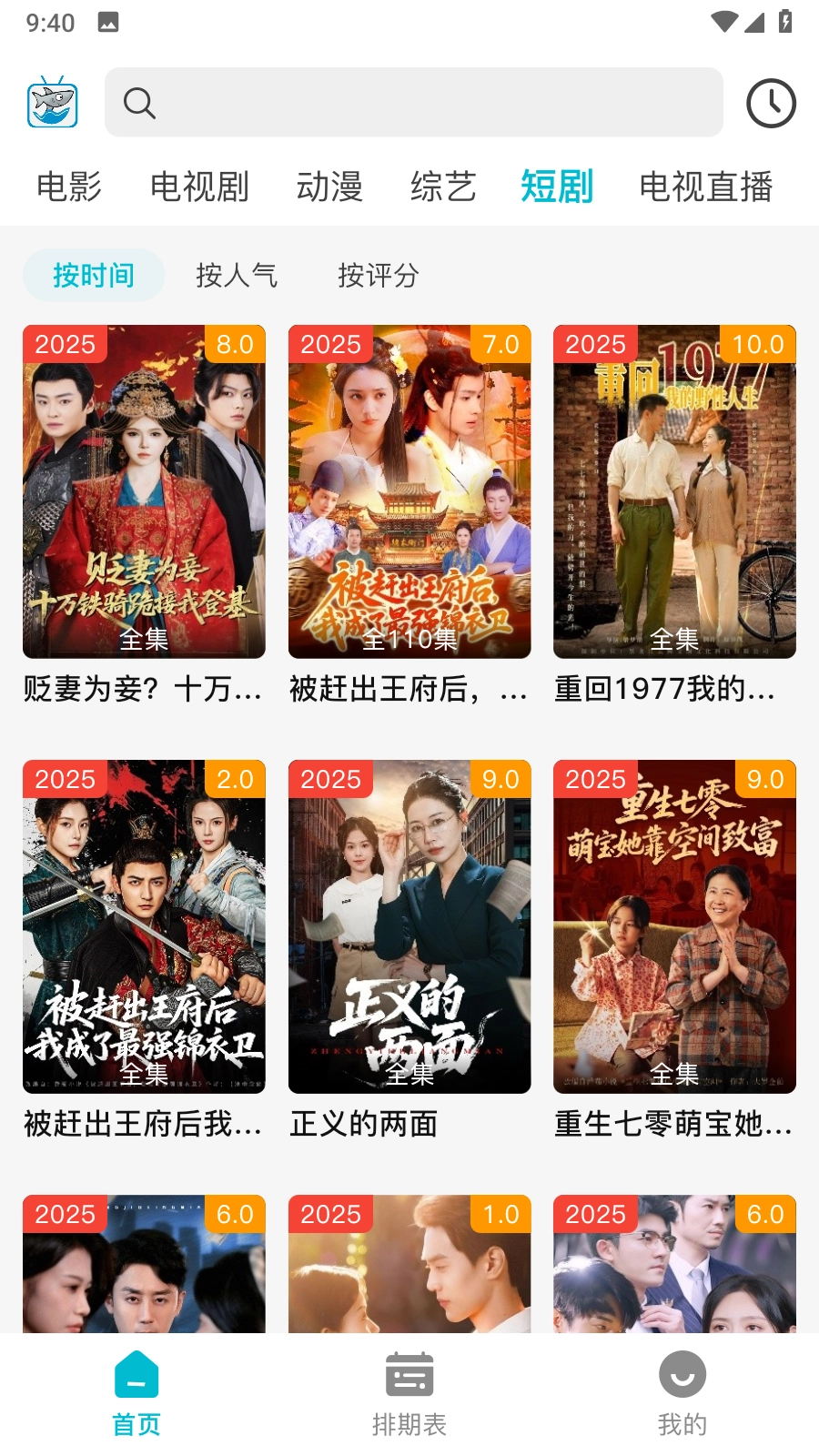Open watch history clock icon

click(771, 103)
